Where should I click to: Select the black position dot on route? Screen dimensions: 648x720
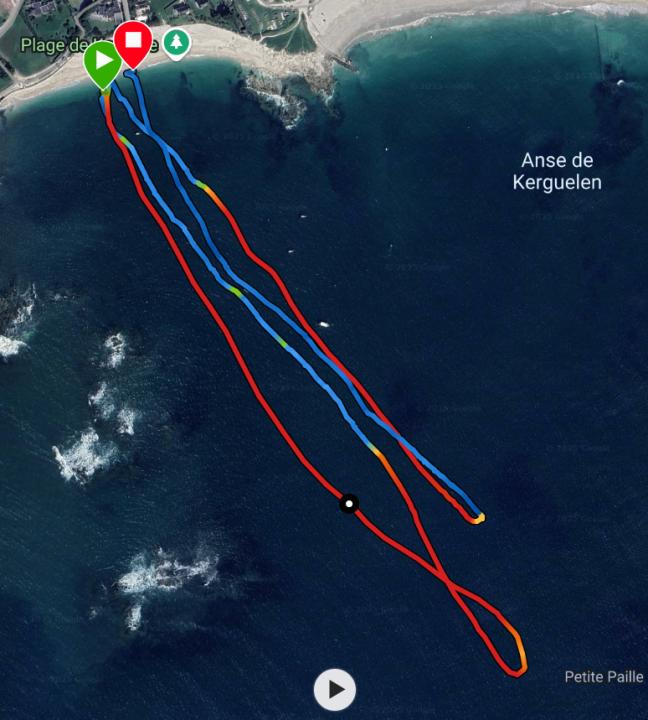point(348,504)
